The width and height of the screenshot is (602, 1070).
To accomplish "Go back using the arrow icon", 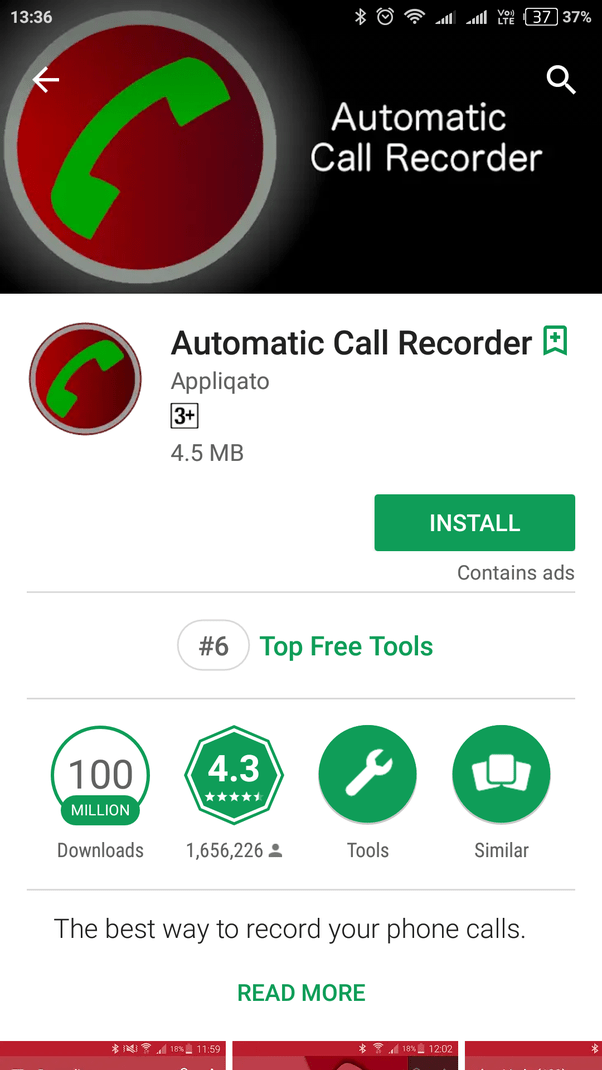I will tap(46, 81).
